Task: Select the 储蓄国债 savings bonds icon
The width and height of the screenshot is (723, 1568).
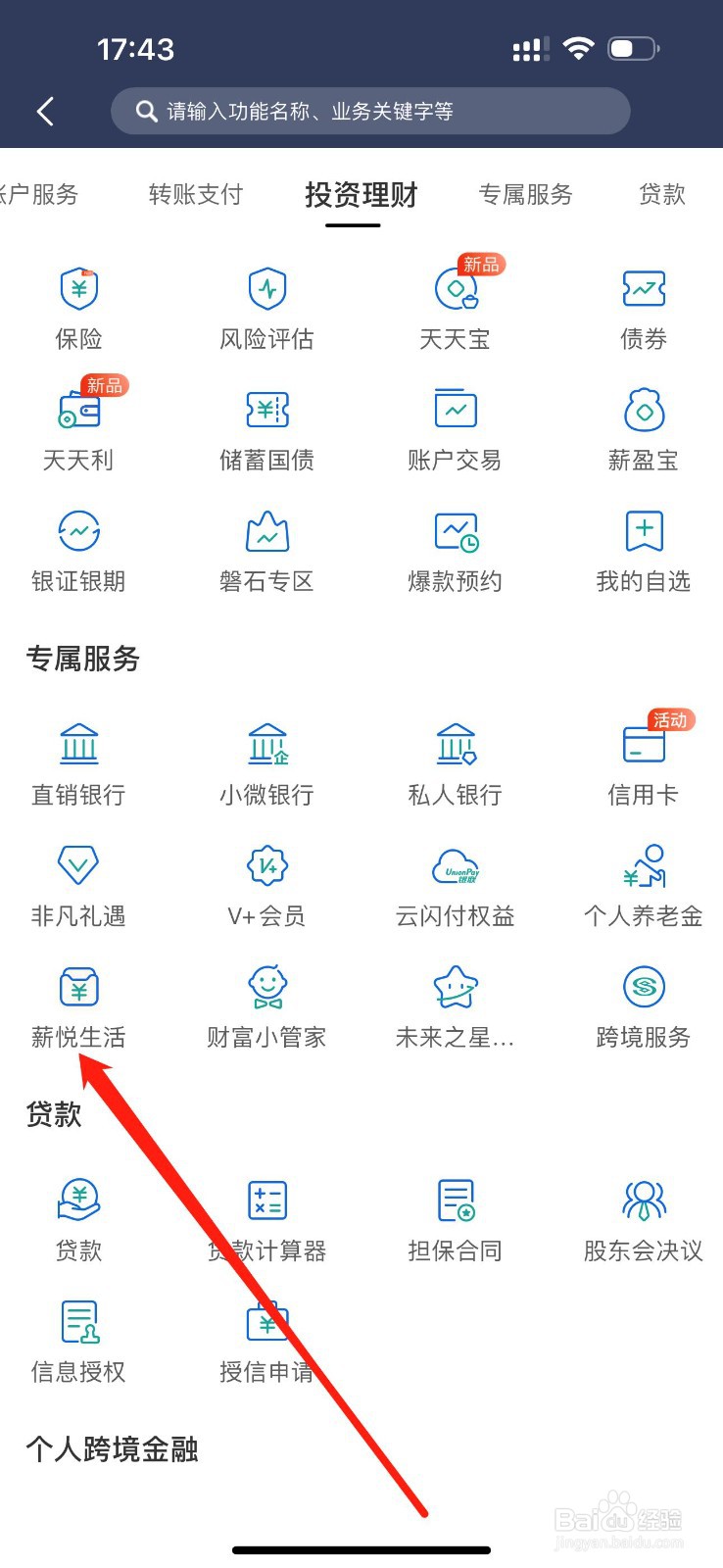Action: coord(266,426)
